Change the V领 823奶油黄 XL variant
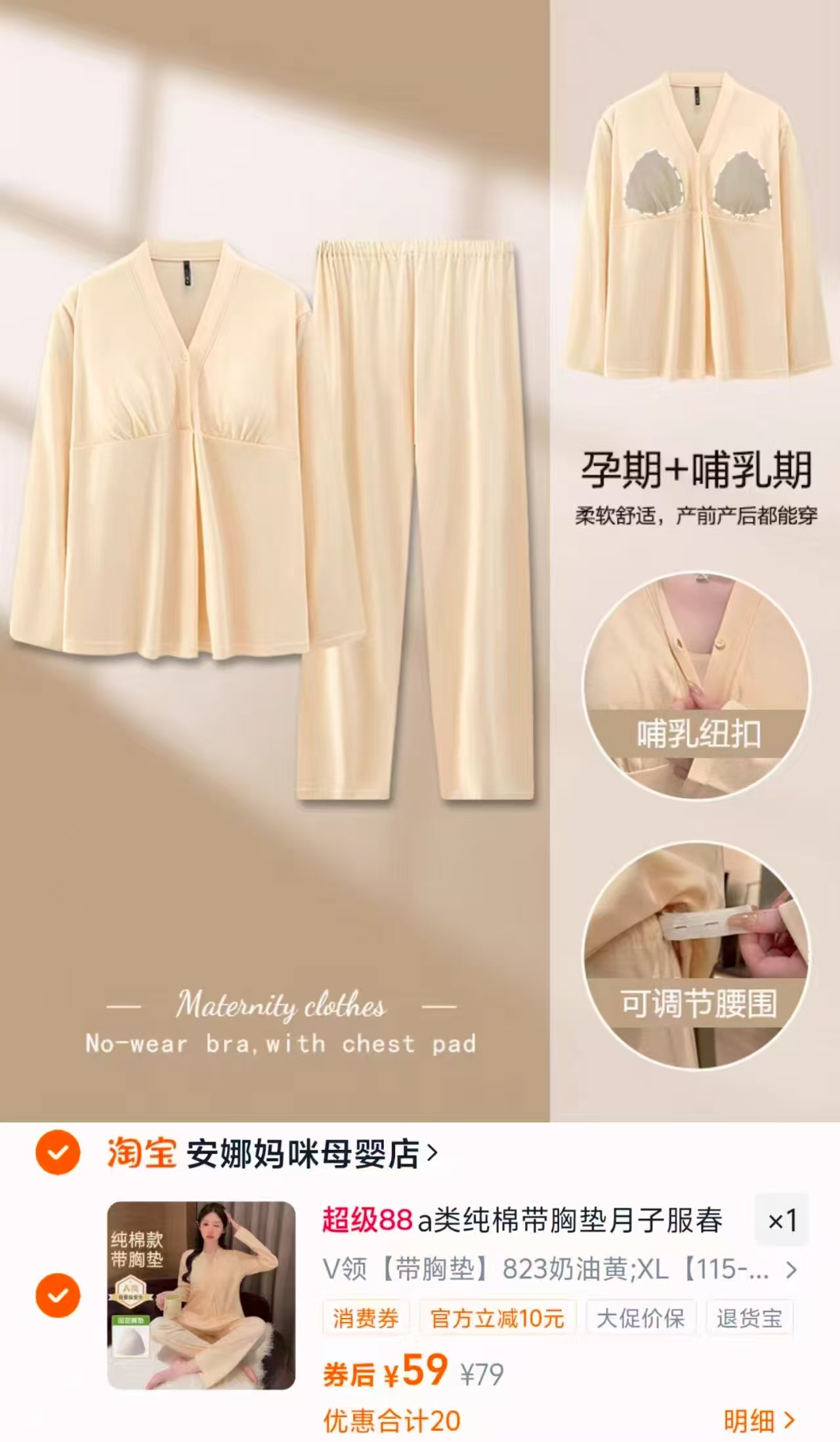The image size is (840, 1442). click(x=559, y=1270)
